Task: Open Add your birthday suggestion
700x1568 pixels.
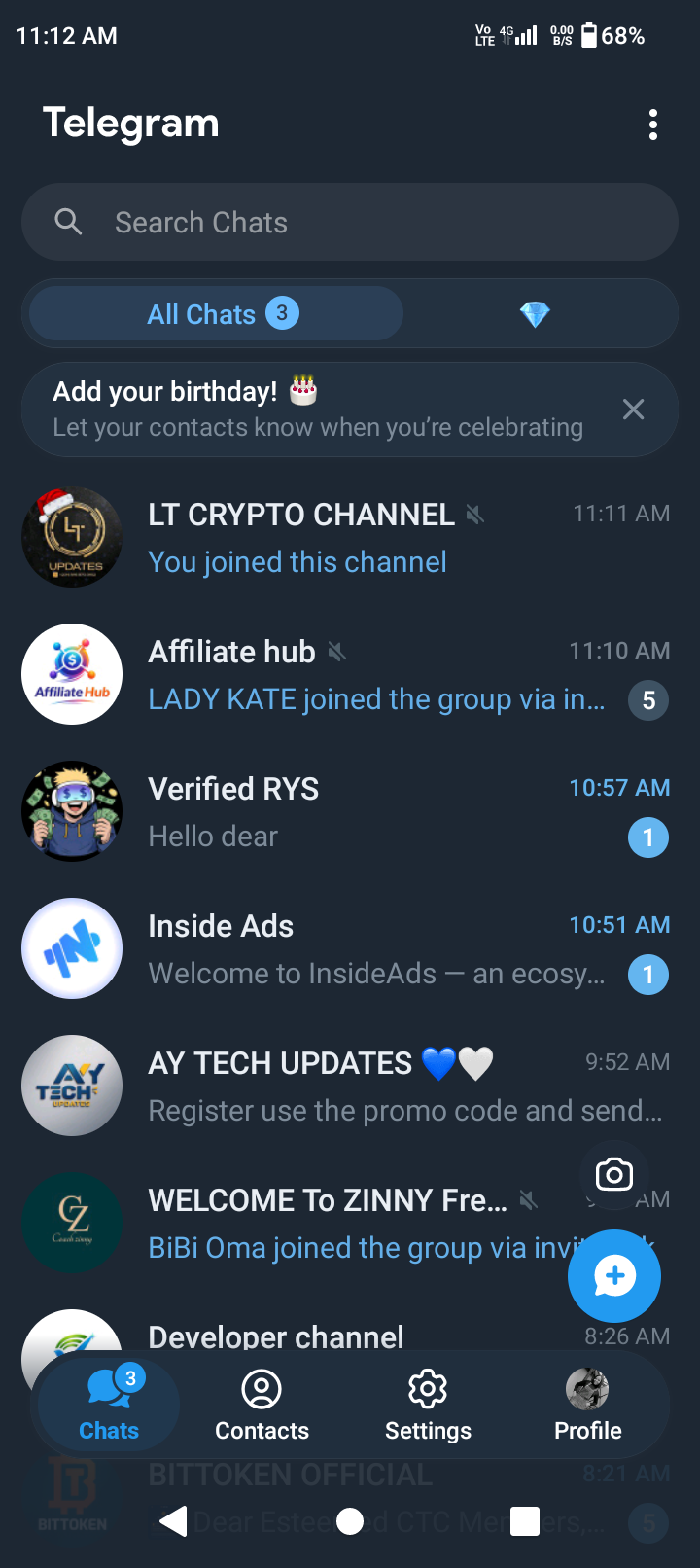Action: click(x=318, y=409)
